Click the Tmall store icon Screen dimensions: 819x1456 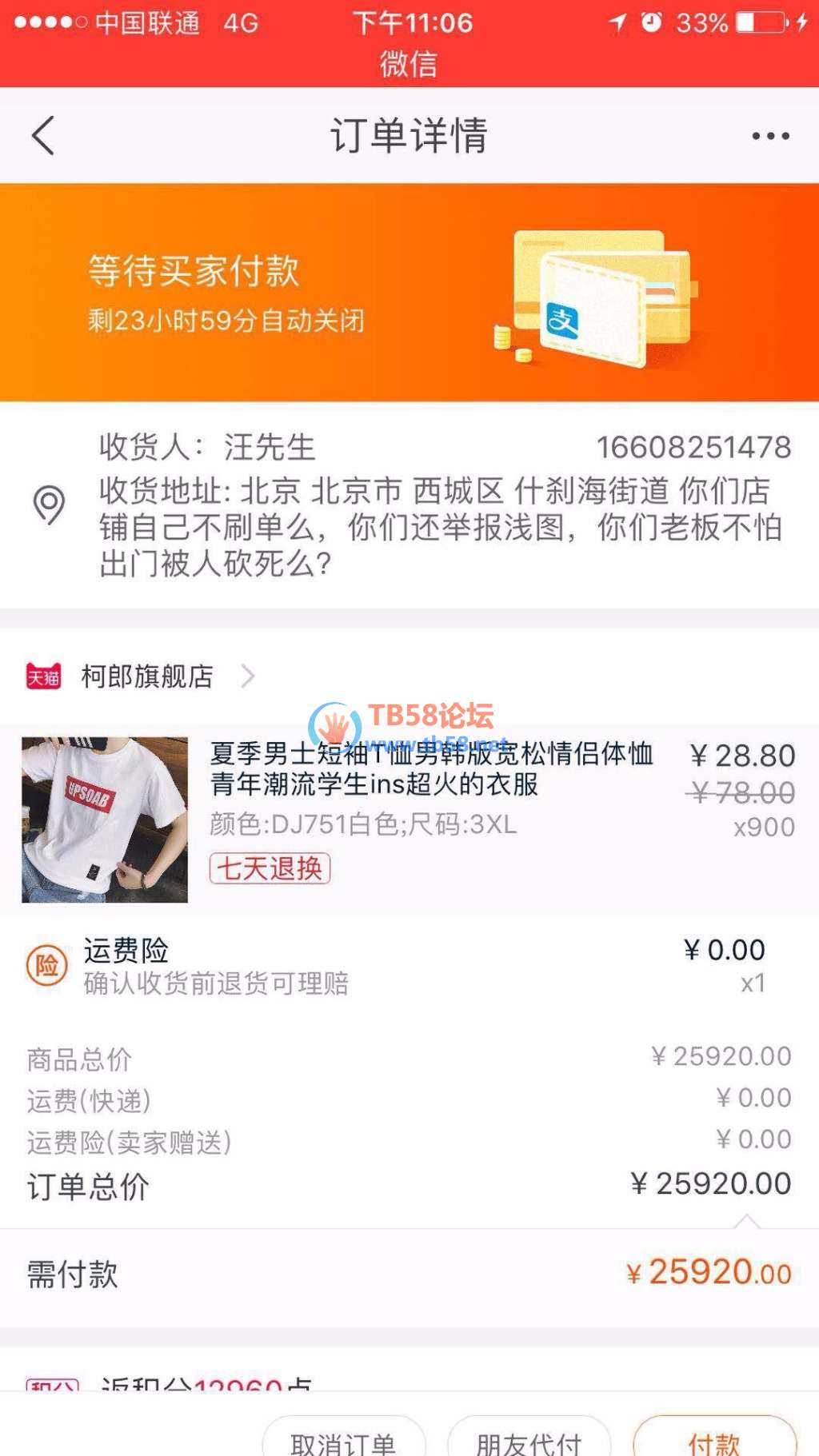43,676
